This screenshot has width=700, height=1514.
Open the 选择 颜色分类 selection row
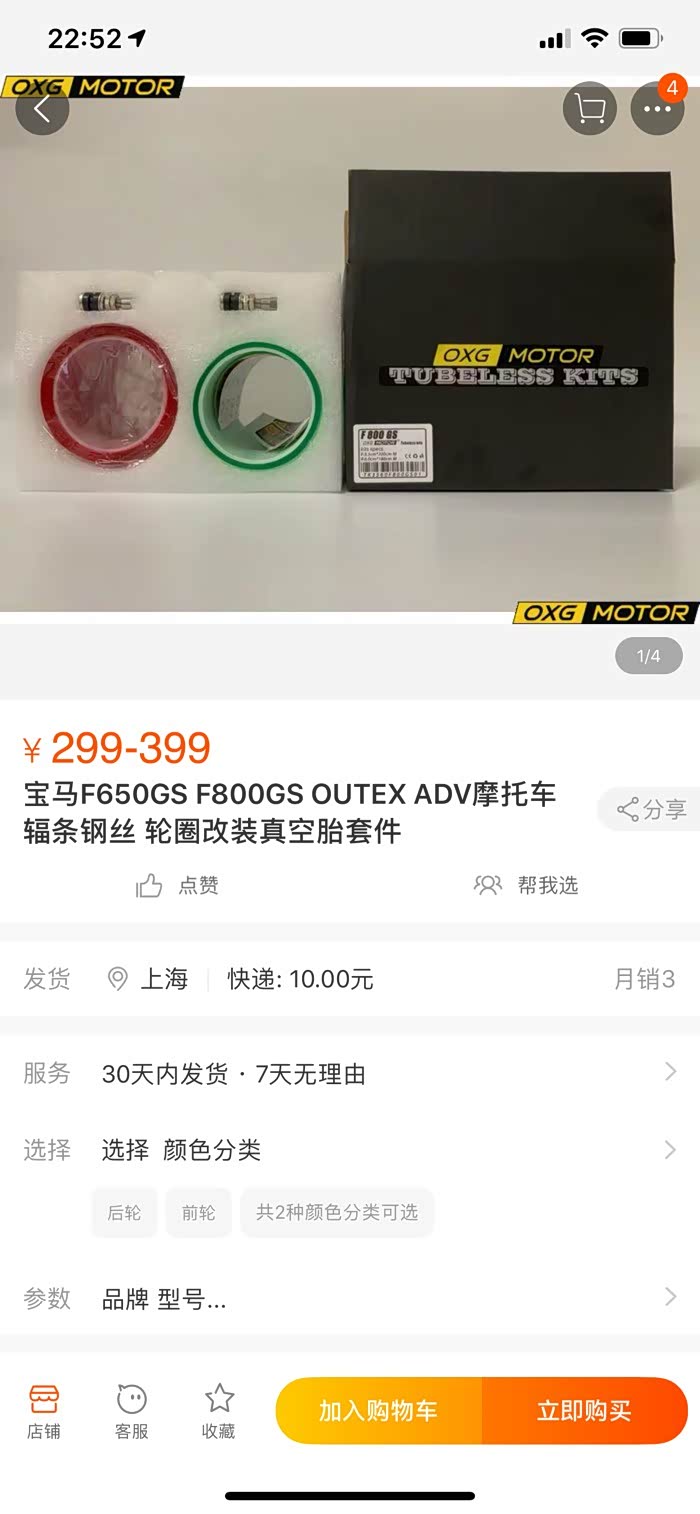(x=350, y=1150)
